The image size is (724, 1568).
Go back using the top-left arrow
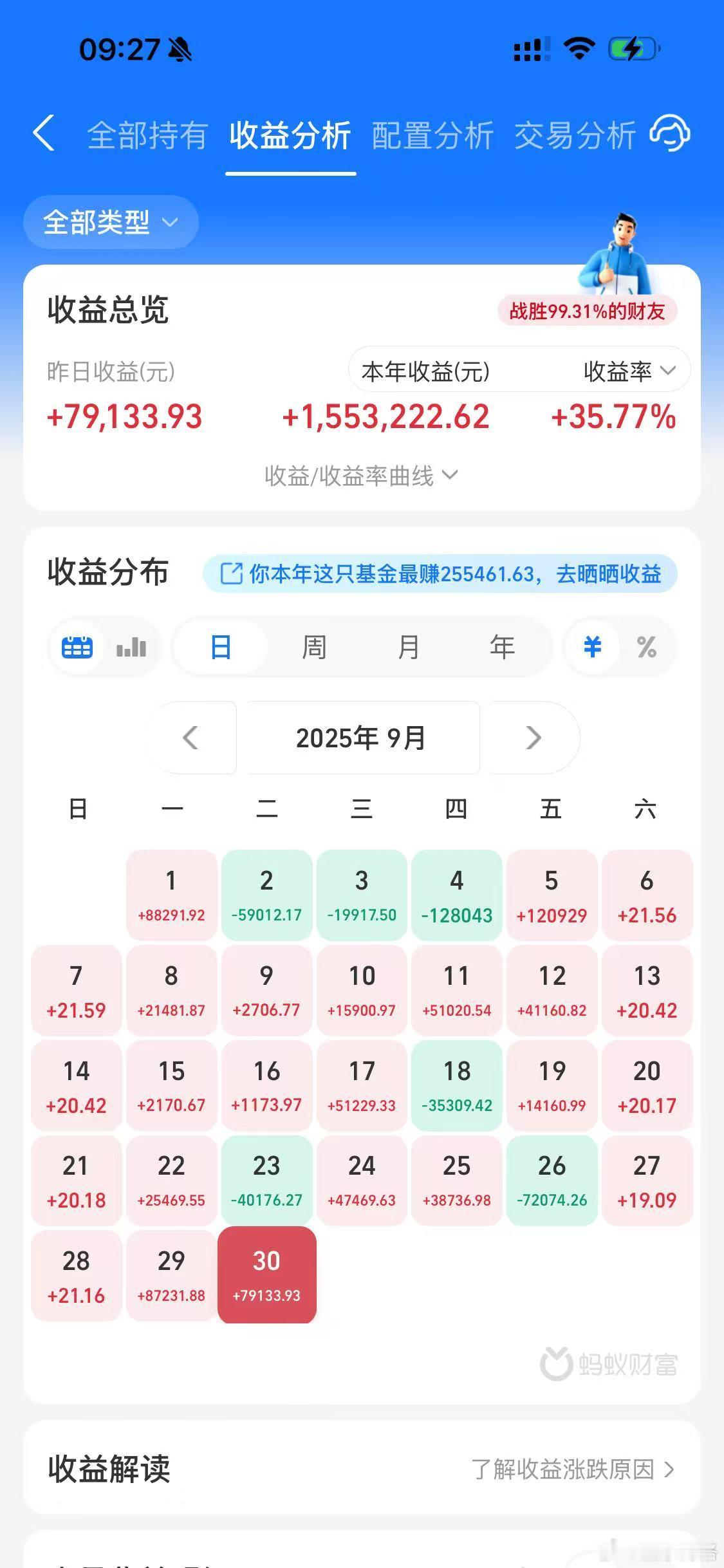(x=44, y=134)
